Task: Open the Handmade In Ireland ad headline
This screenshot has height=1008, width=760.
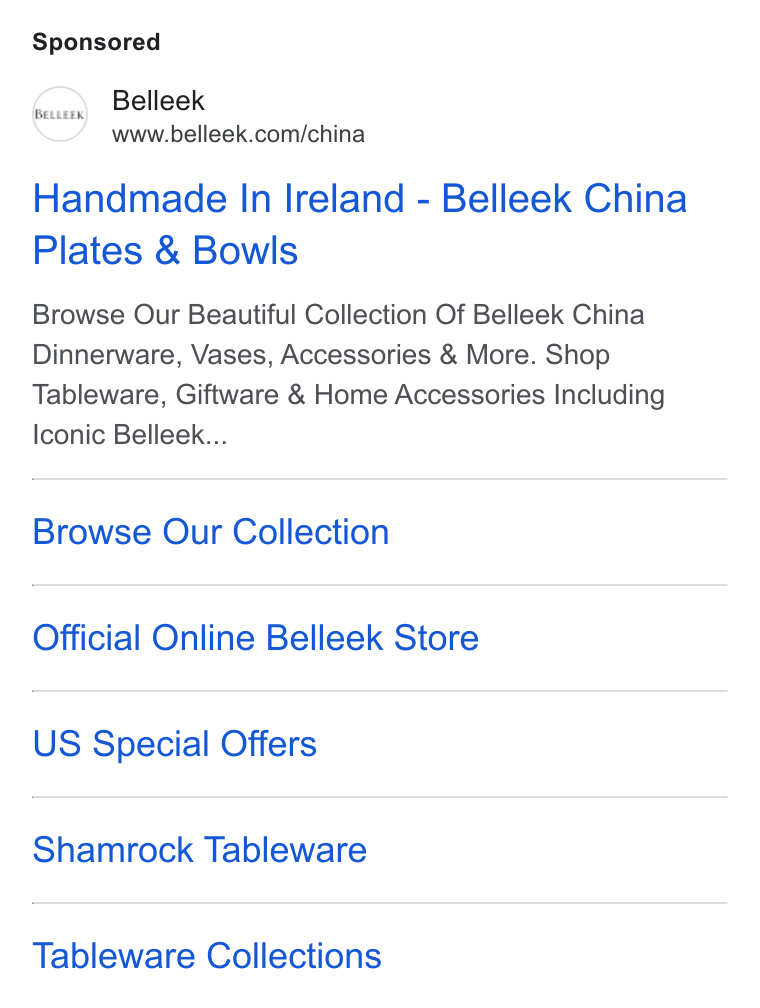Action: tap(360, 224)
